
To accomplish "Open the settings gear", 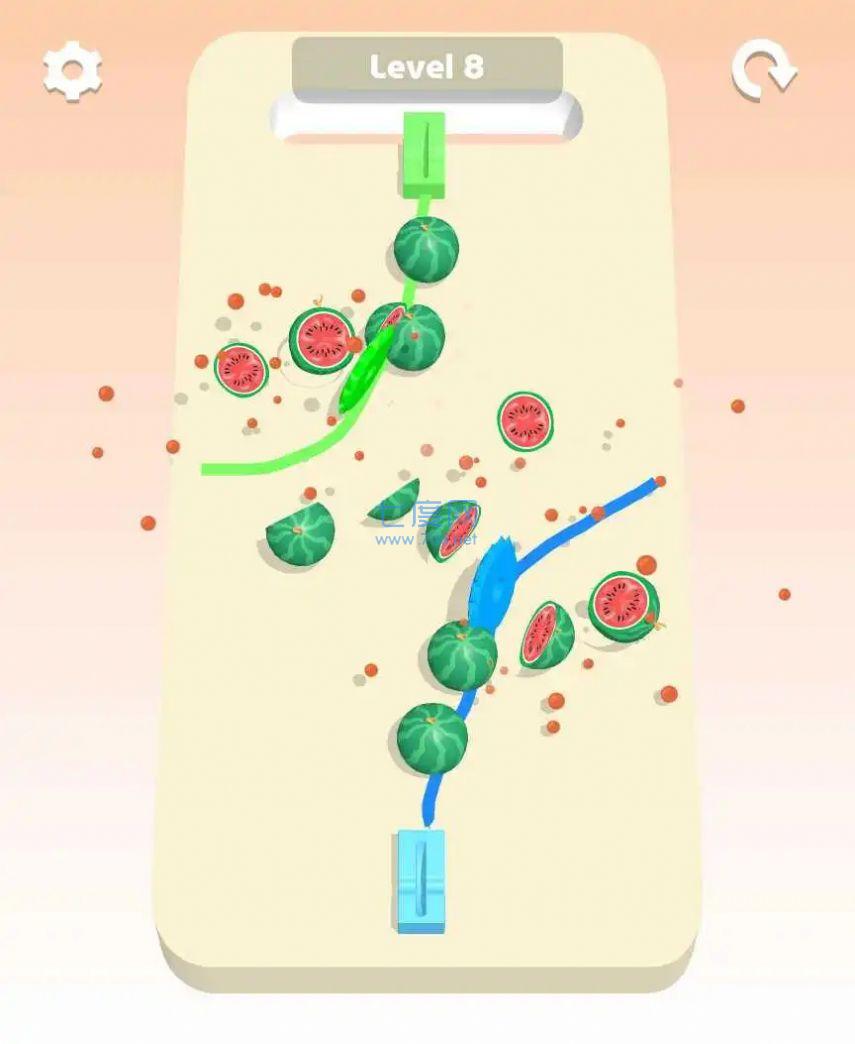I will pos(72,70).
